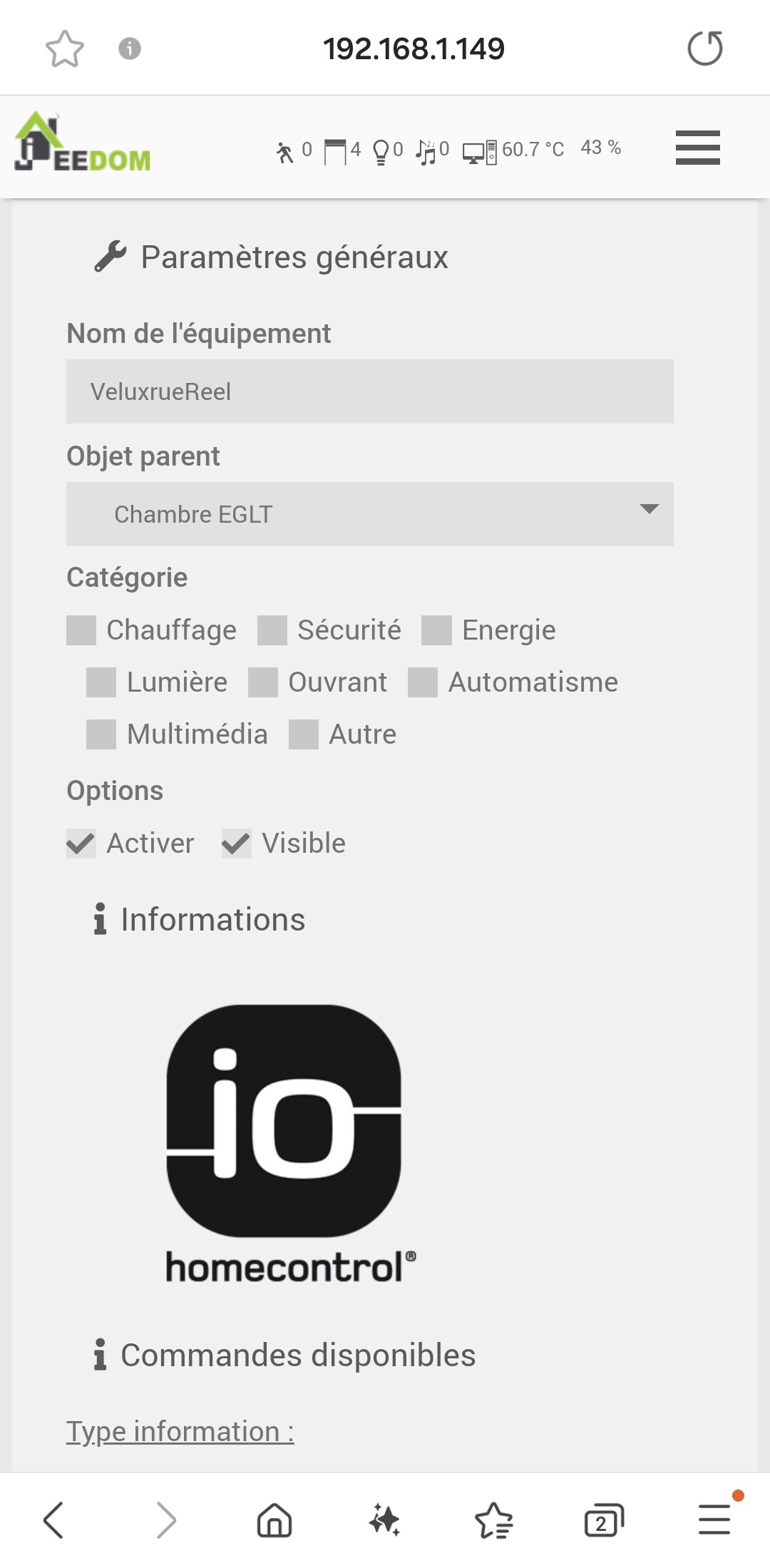Bookmark this page with the star icon
The width and height of the screenshot is (770, 1568).
(x=65, y=48)
